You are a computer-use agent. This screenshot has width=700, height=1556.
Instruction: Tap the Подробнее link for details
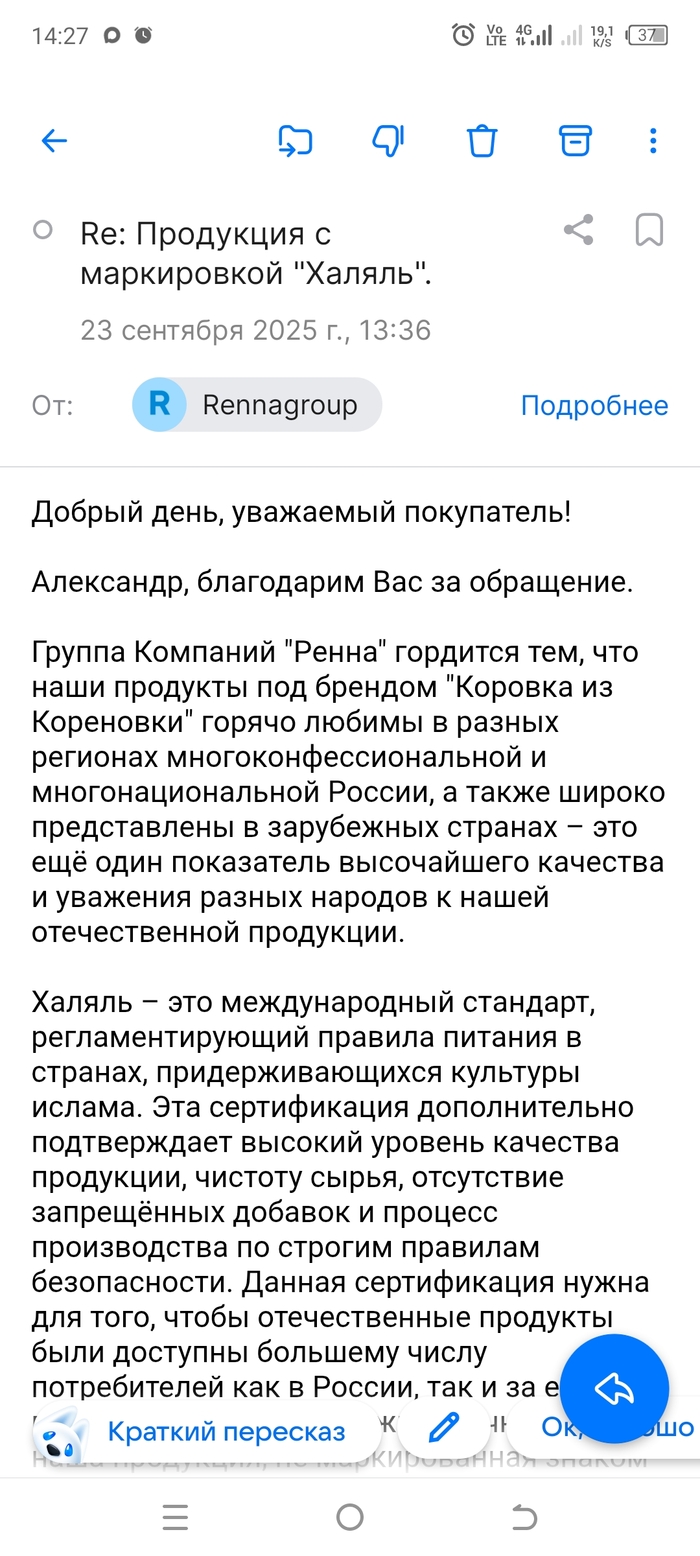tap(594, 405)
